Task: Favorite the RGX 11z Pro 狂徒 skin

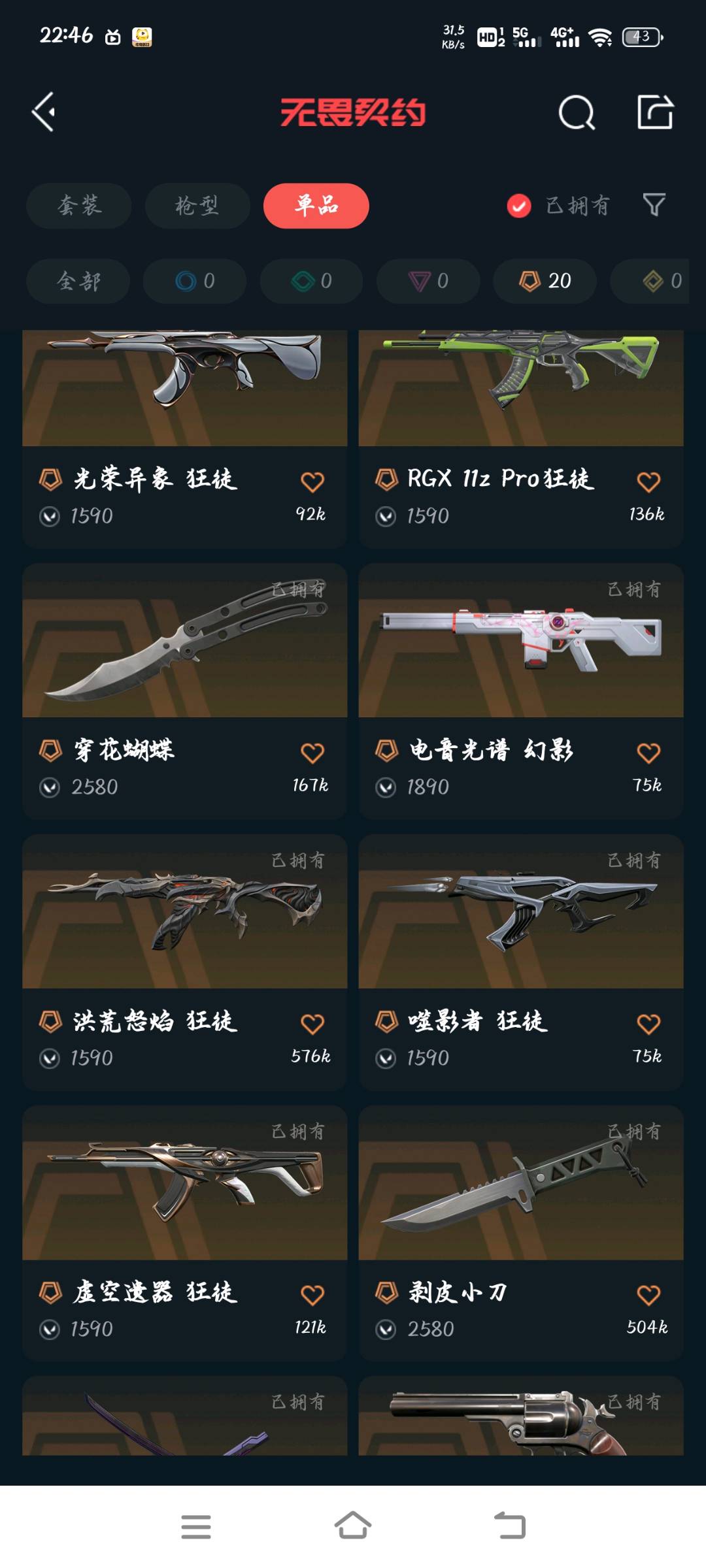Action: coord(648,482)
